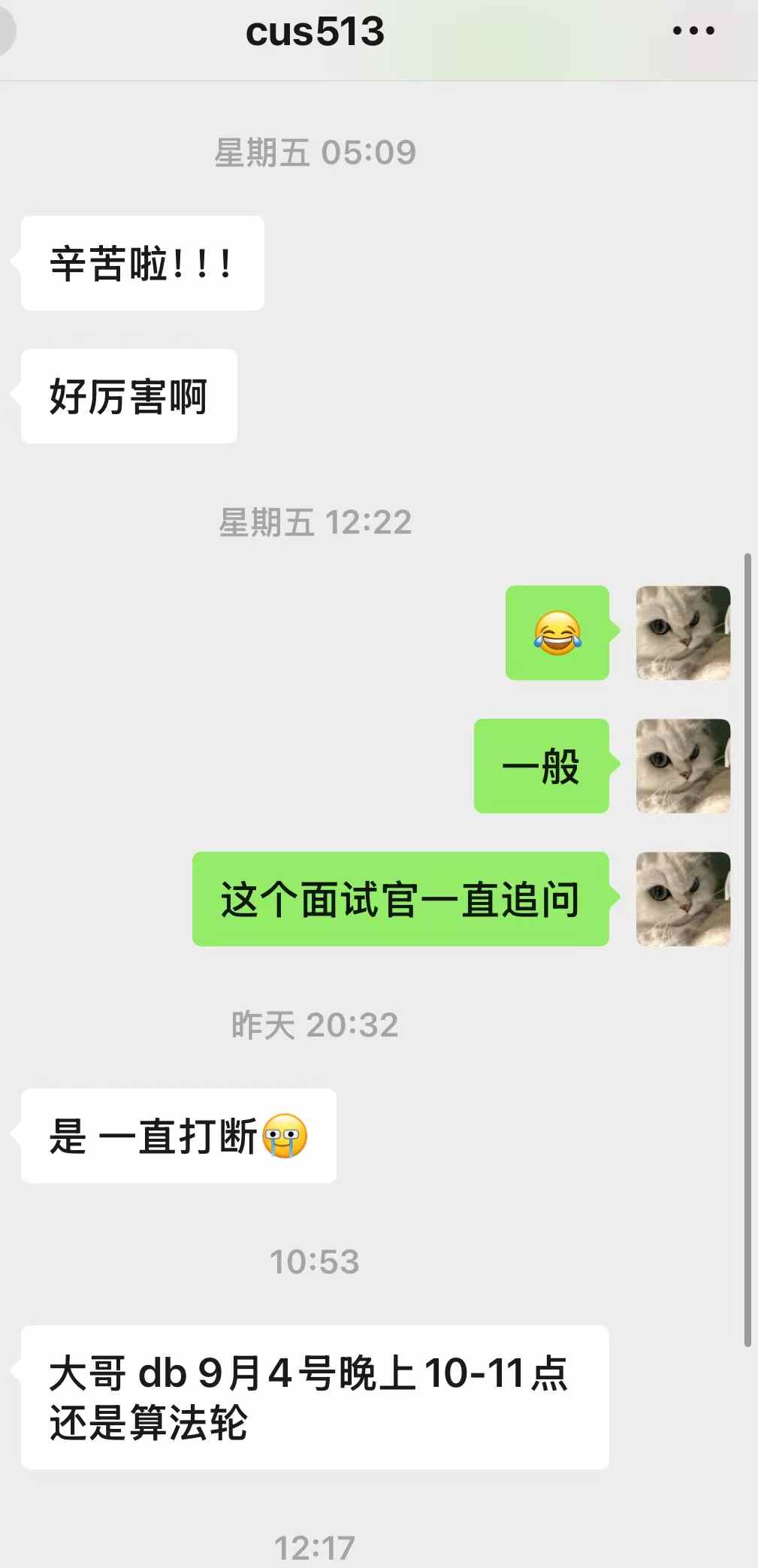Tap the cat avatar beside 一般
This screenshot has width=758, height=1568.
[x=683, y=766]
